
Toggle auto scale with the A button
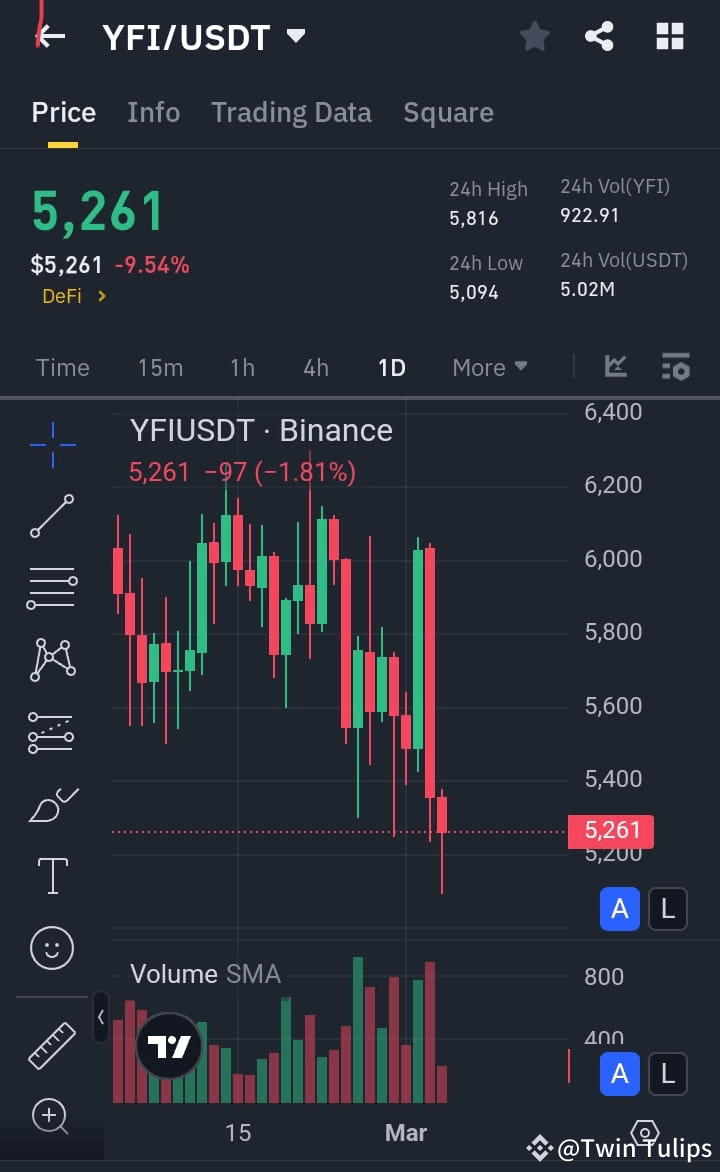pyautogui.click(x=619, y=909)
